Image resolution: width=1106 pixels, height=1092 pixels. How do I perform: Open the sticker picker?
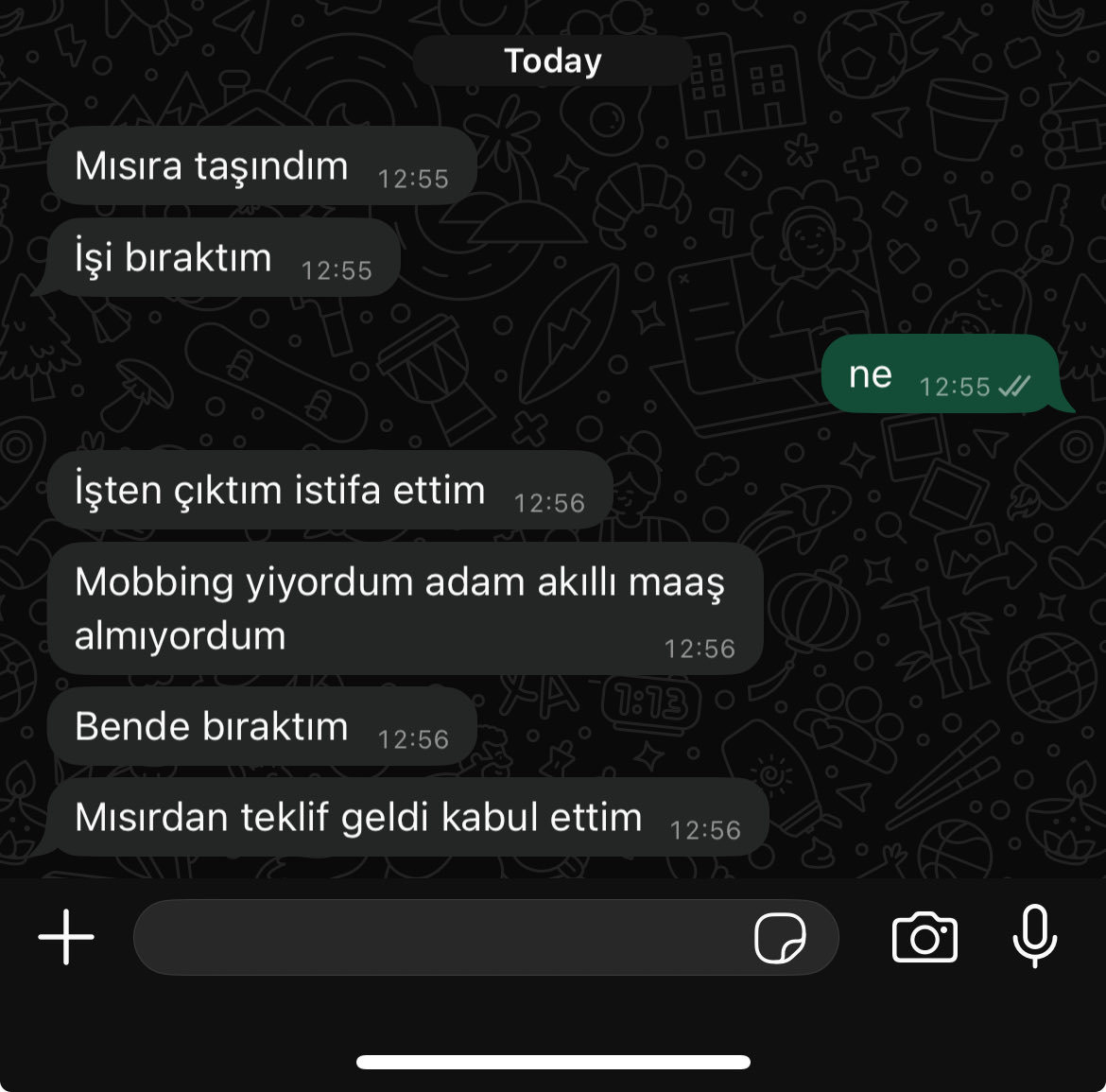click(780, 938)
